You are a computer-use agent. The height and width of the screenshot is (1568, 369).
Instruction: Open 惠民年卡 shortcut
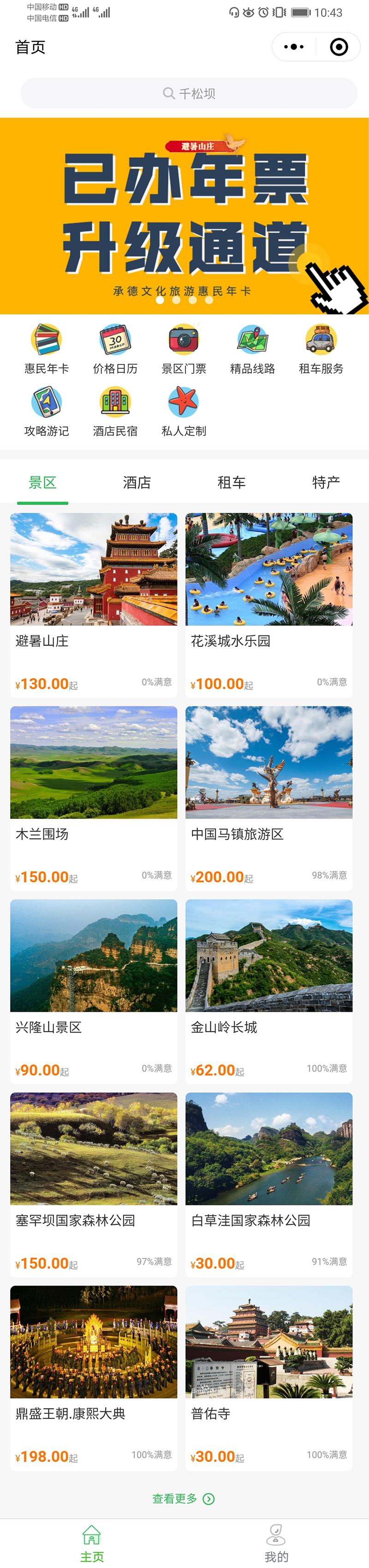(46, 349)
